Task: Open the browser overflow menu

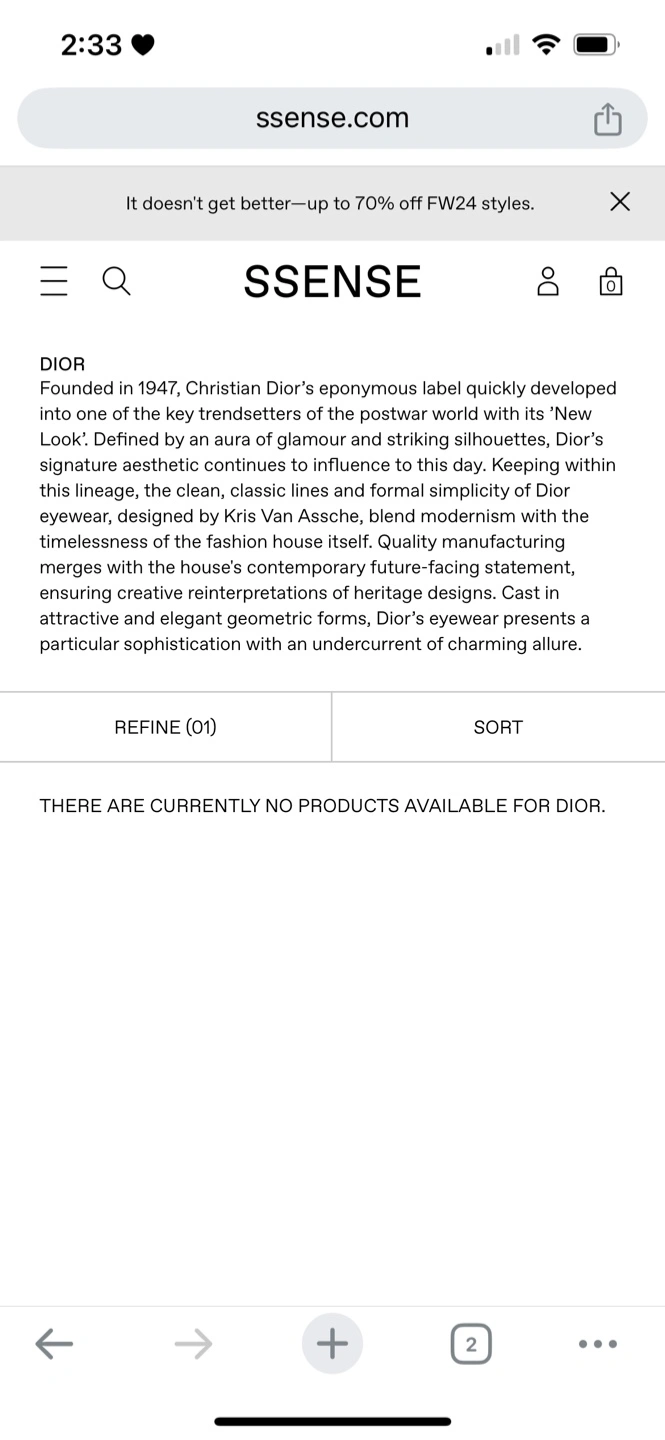Action: 598,1344
